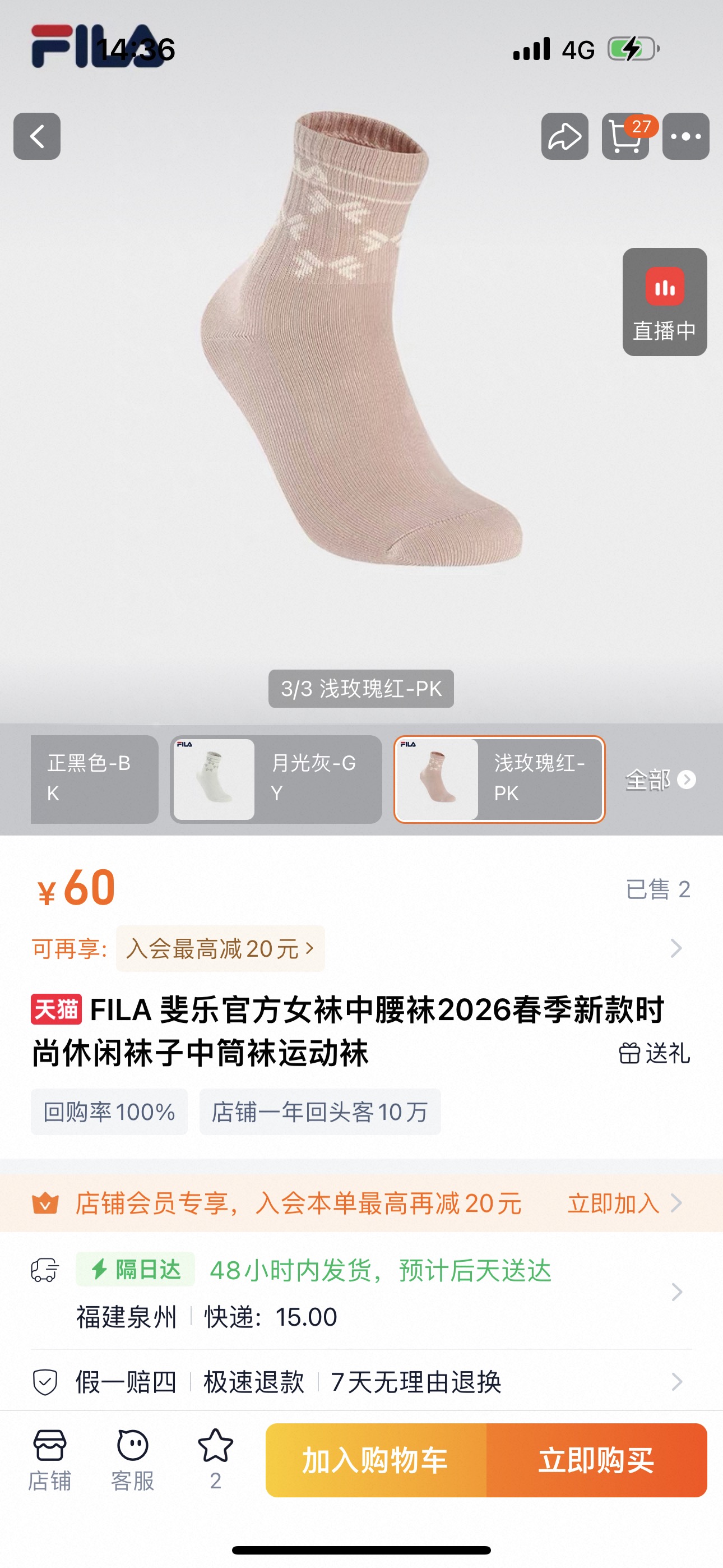
Task: Select the 正黑色-BK color option
Action: coord(94,779)
